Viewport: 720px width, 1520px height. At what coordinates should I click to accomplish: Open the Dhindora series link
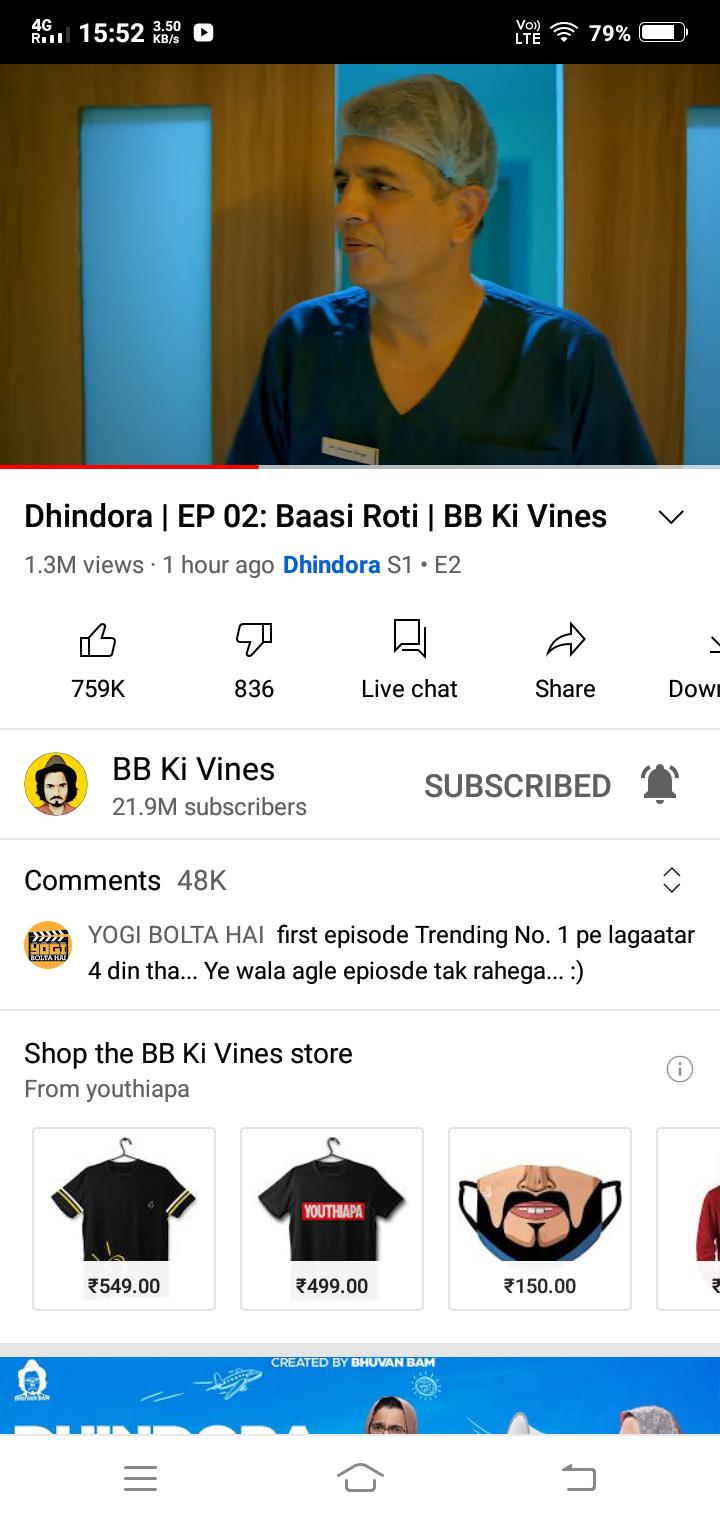coord(331,565)
